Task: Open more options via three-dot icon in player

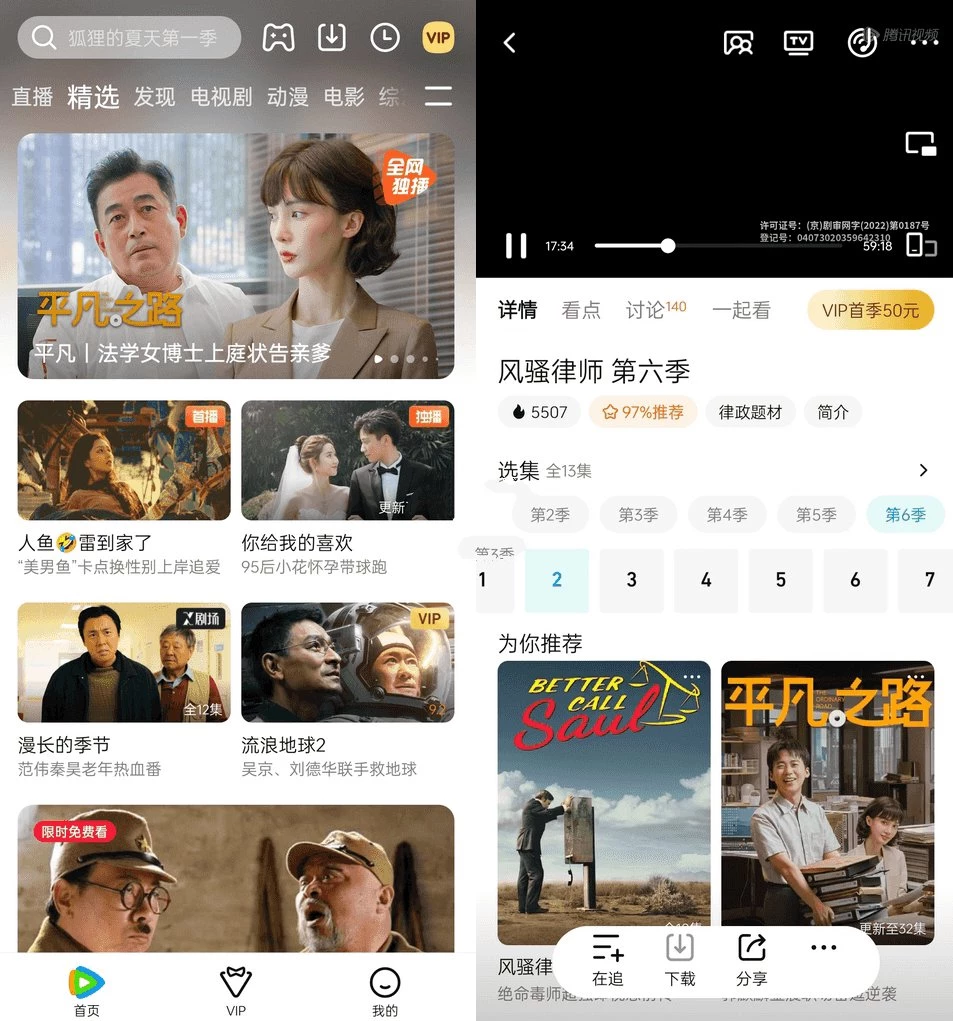Action: tap(924, 43)
